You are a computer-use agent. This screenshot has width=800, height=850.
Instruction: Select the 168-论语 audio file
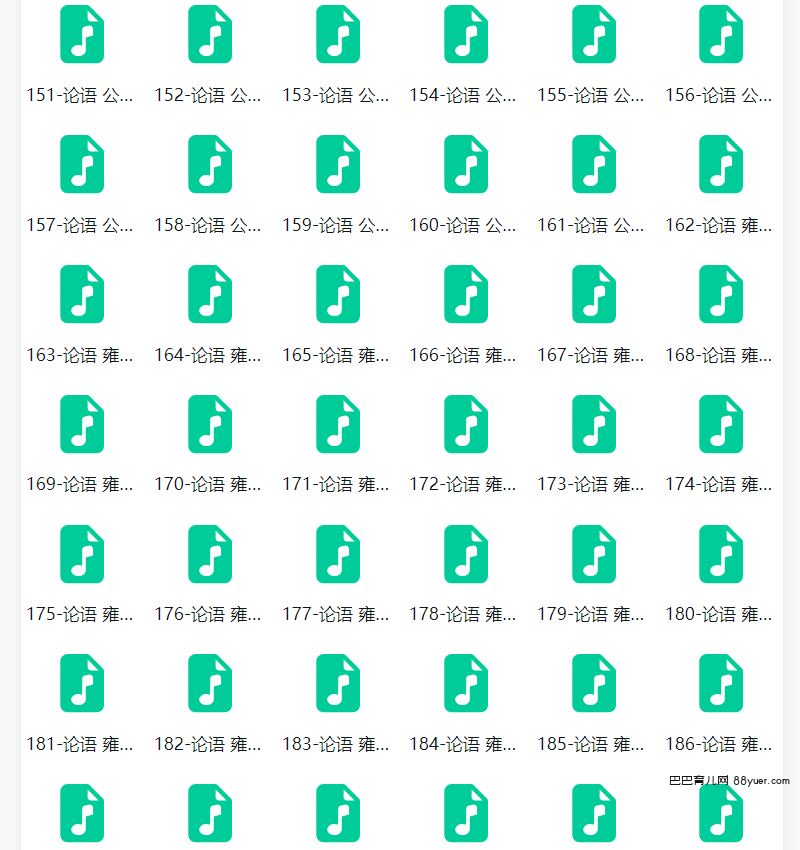tap(721, 294)
